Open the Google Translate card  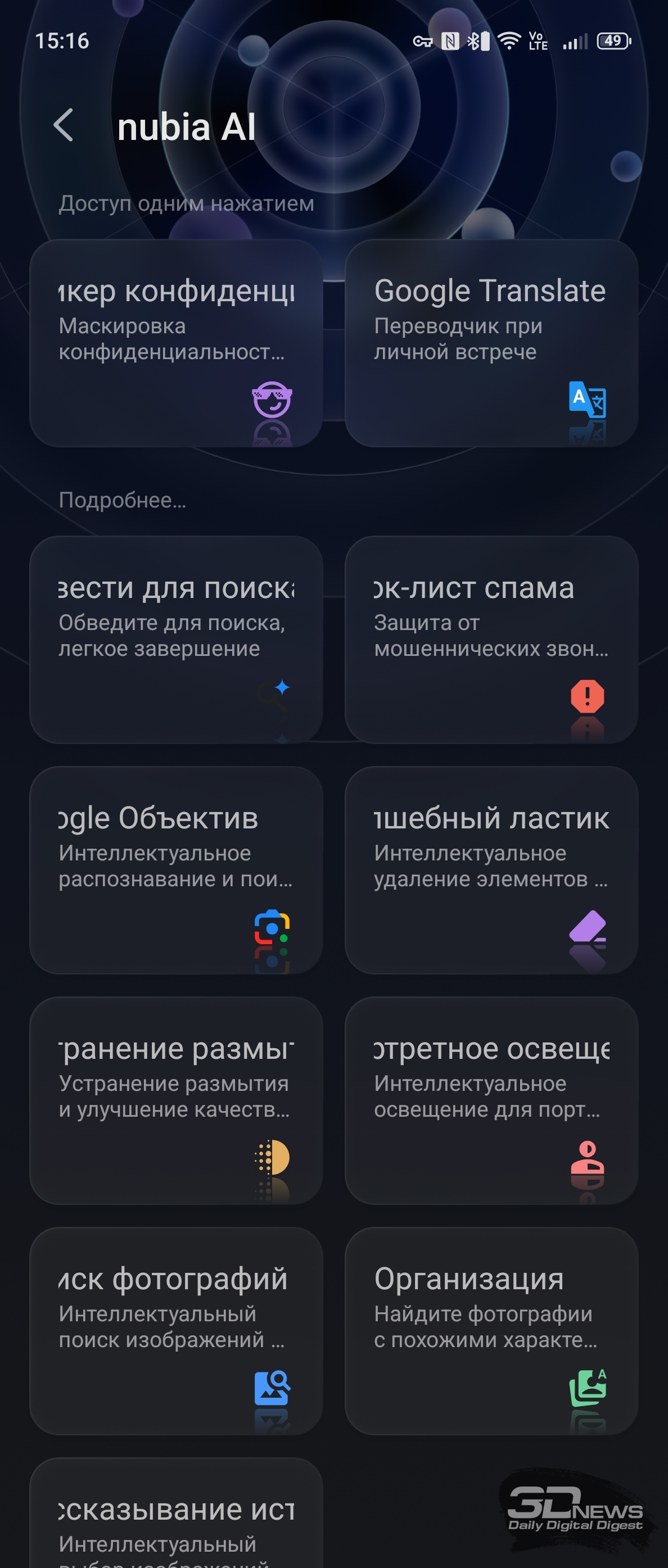click(491, 343)
